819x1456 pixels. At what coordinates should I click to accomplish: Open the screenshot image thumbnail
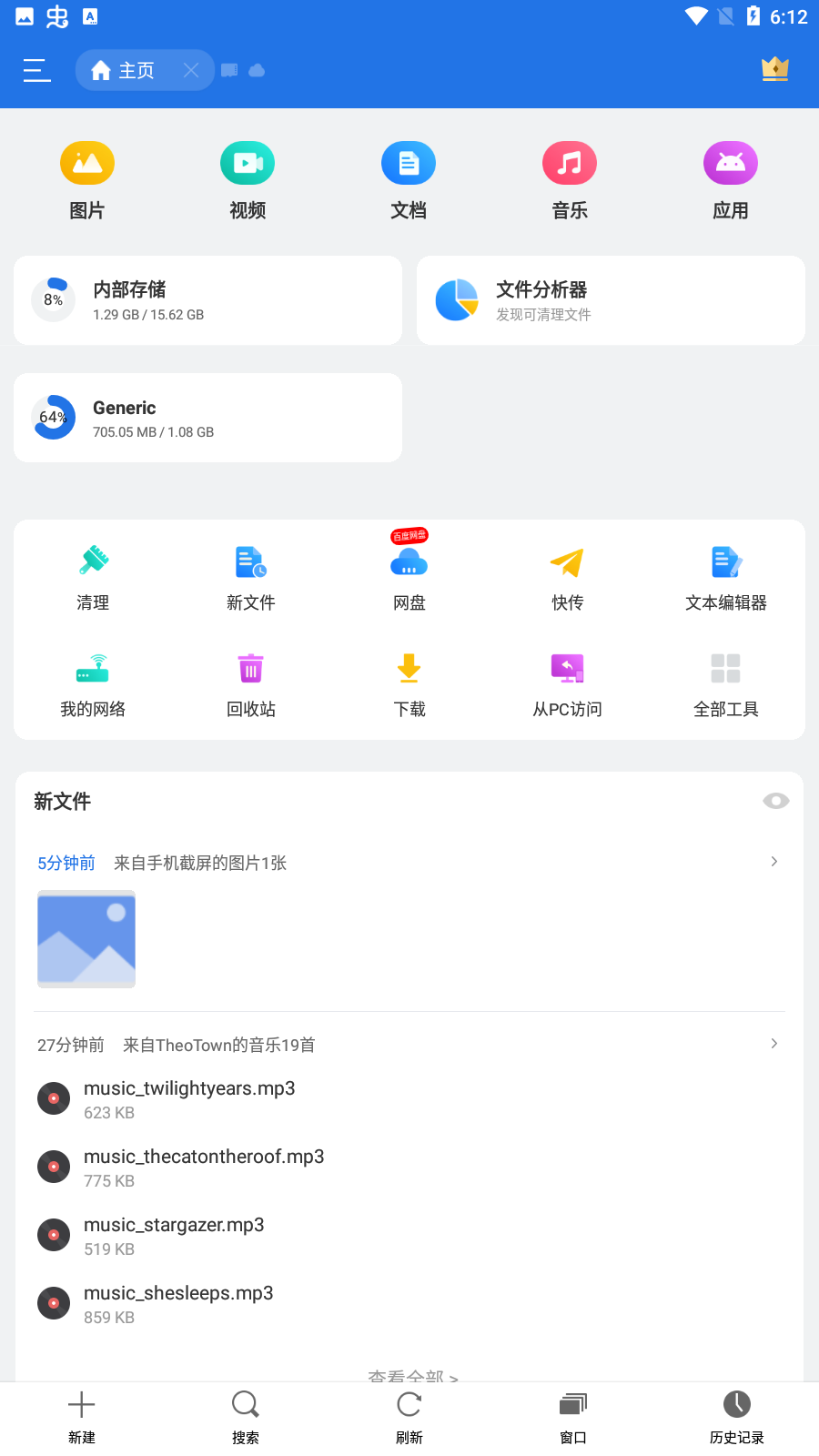coord(86,939)
